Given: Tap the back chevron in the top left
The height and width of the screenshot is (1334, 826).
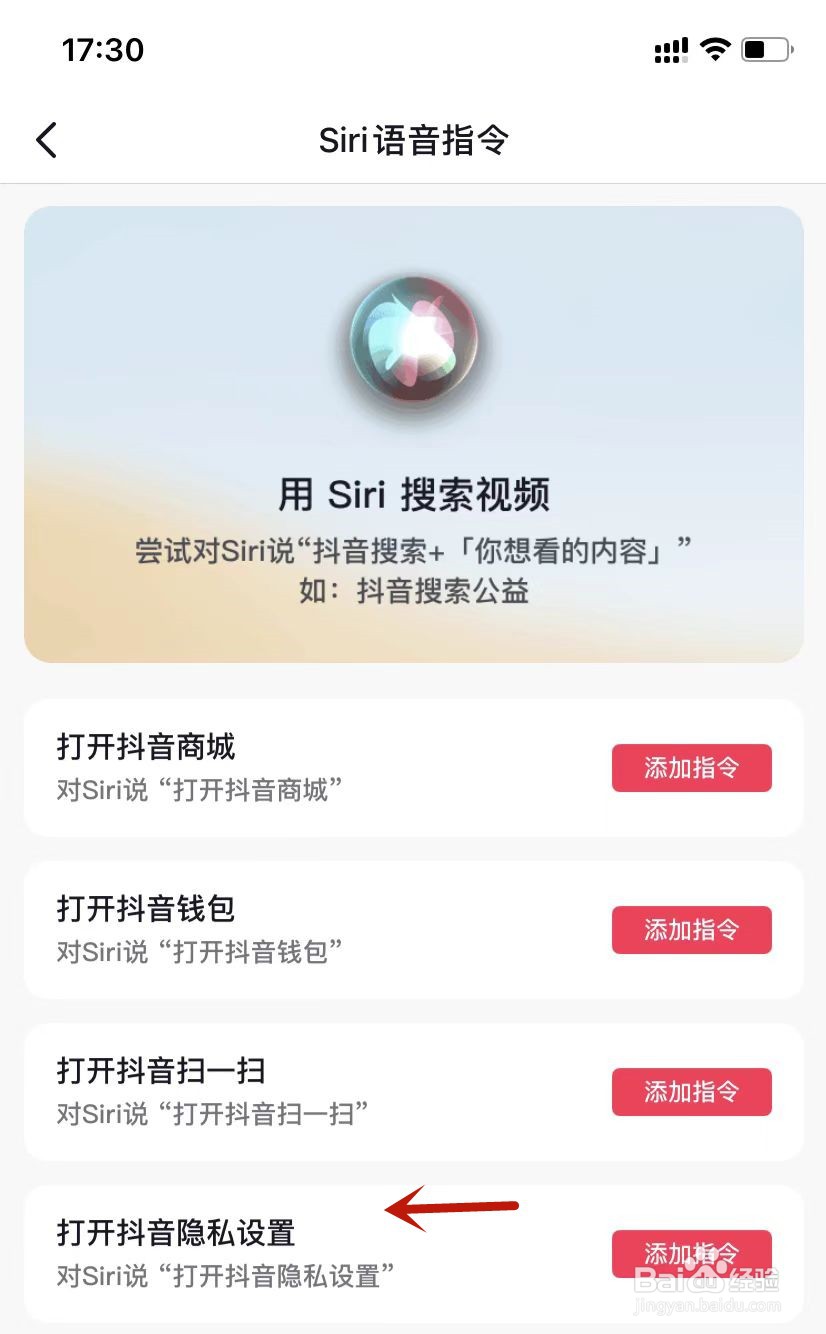Looking at the screenshot, I should [x=45, y=140].
